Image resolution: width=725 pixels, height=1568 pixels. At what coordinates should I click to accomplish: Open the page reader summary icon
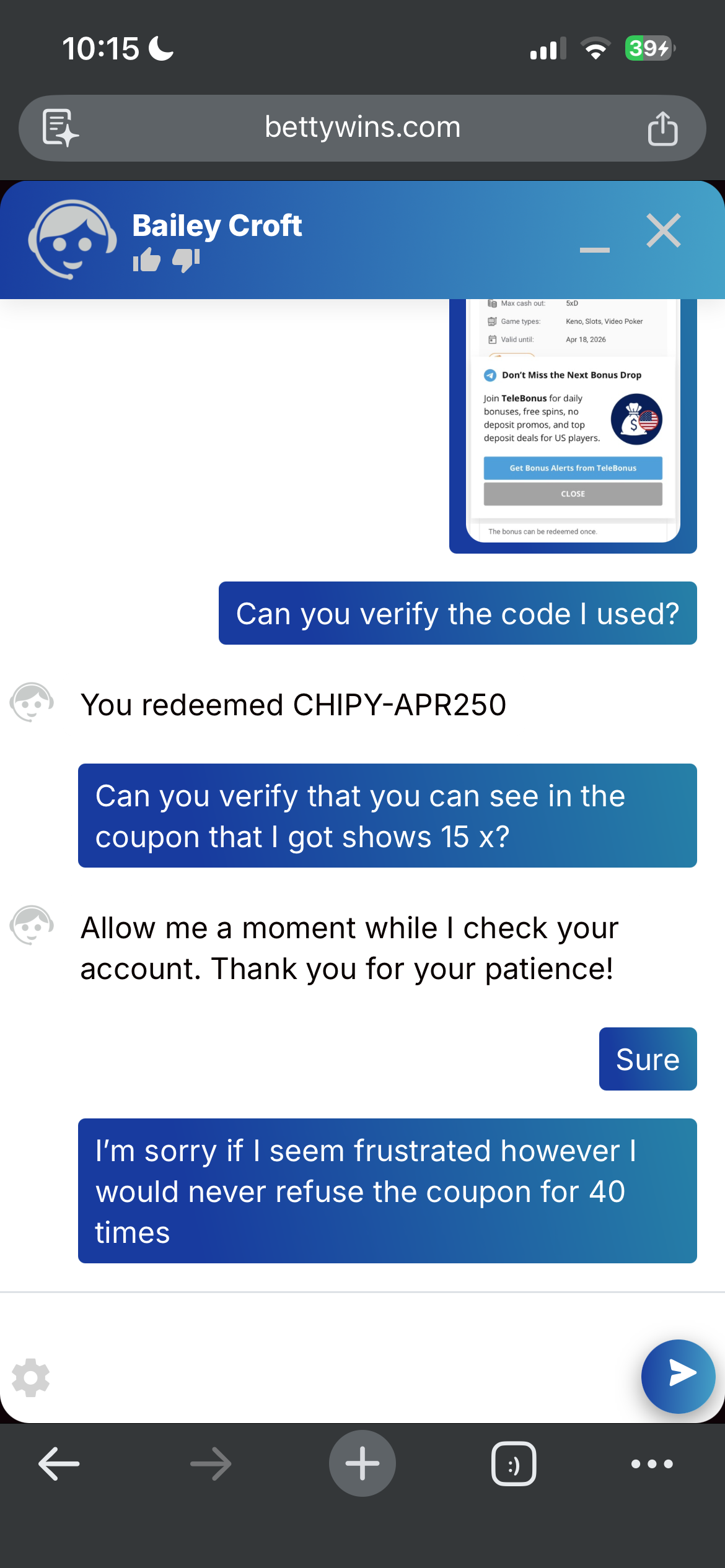pyautogui.click(x=60, y=128)
